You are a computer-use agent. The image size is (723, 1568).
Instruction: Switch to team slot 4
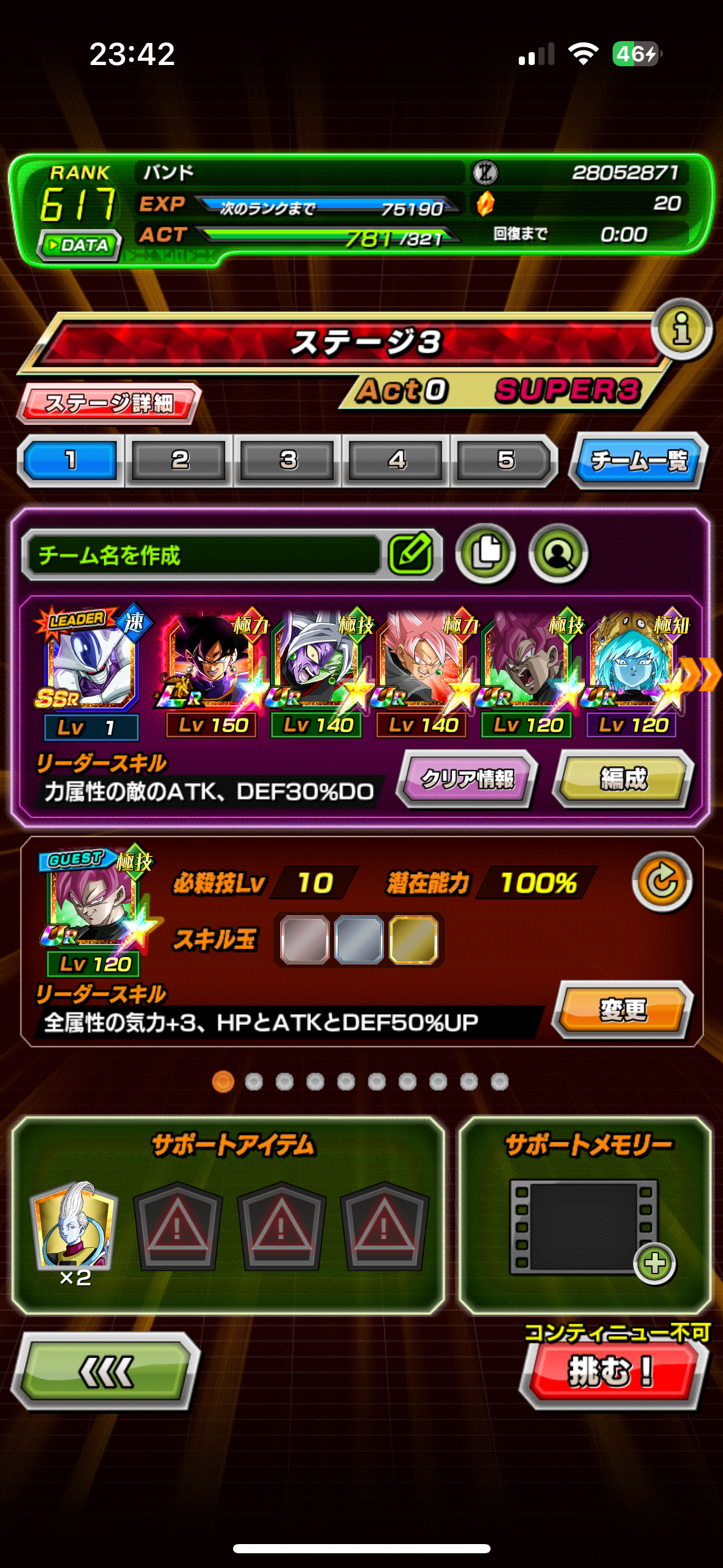pos(396,460)
